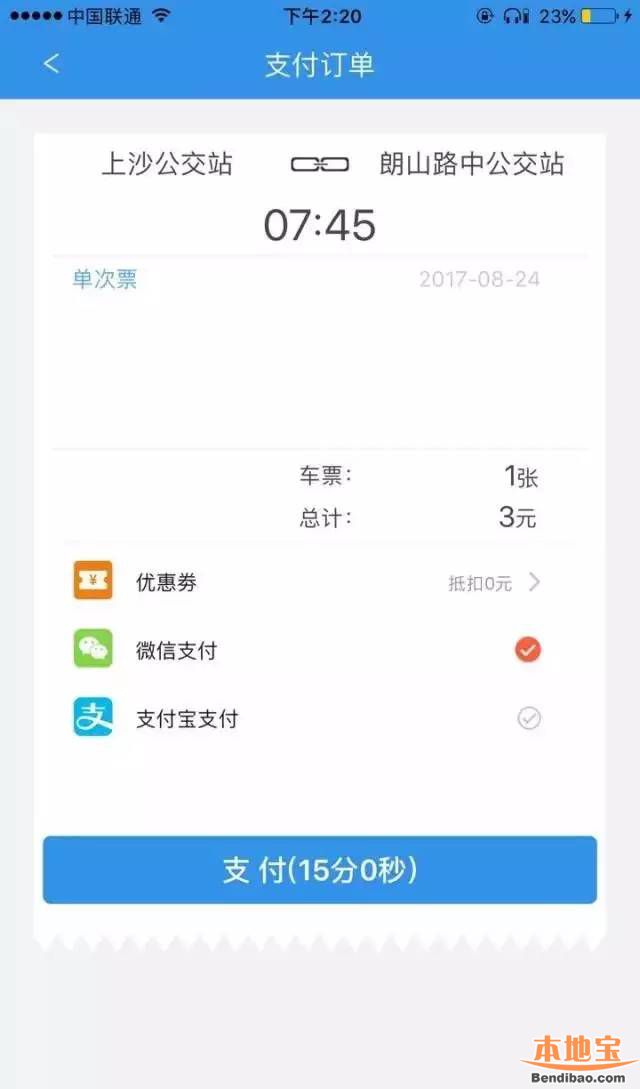Choose 支付宝支付 as payment method
This screenshot has width=640, height=1089.
point(307,718)
